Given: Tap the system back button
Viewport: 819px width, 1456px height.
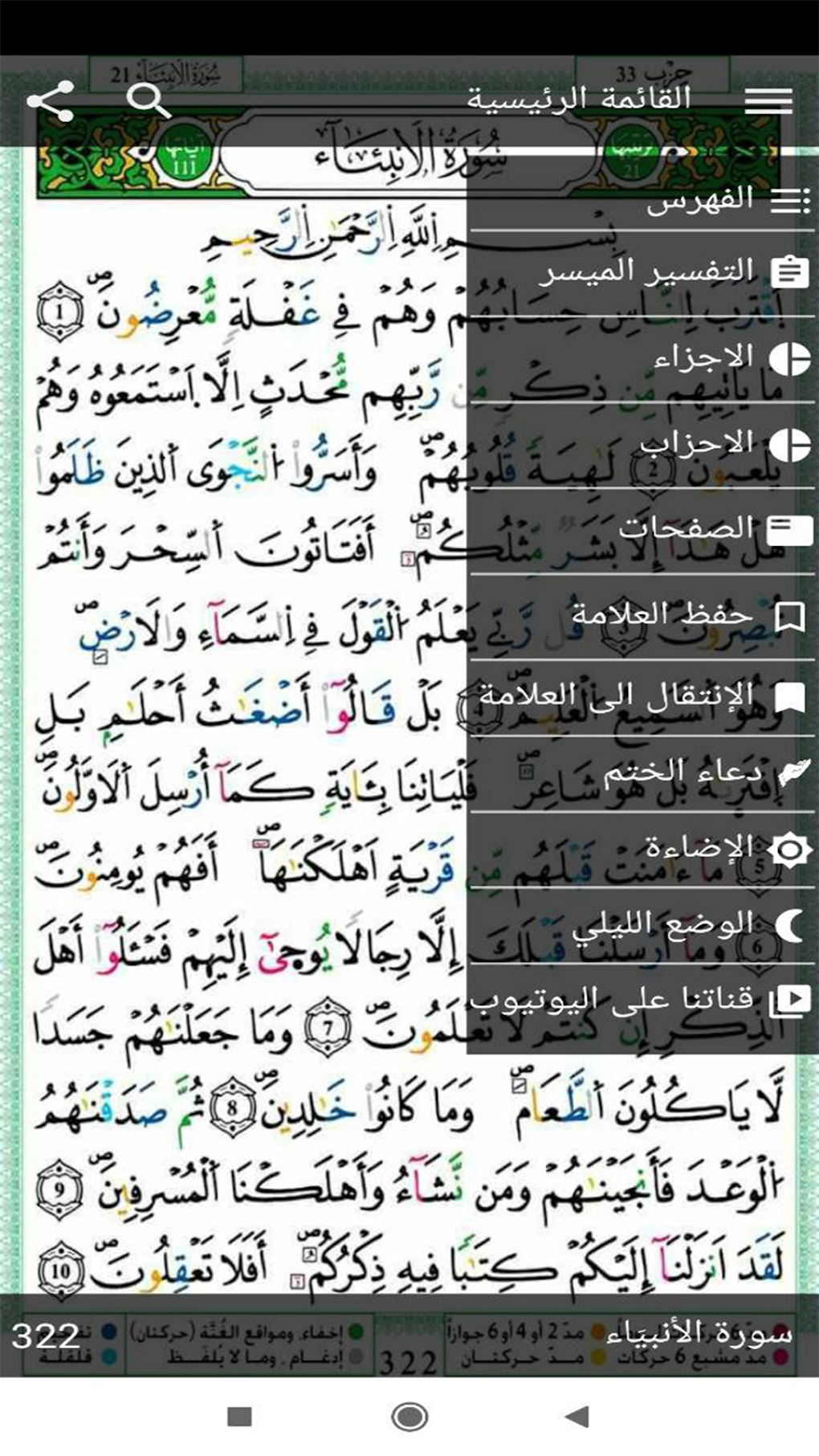Looking at the screenshot, I should 577,1416.
